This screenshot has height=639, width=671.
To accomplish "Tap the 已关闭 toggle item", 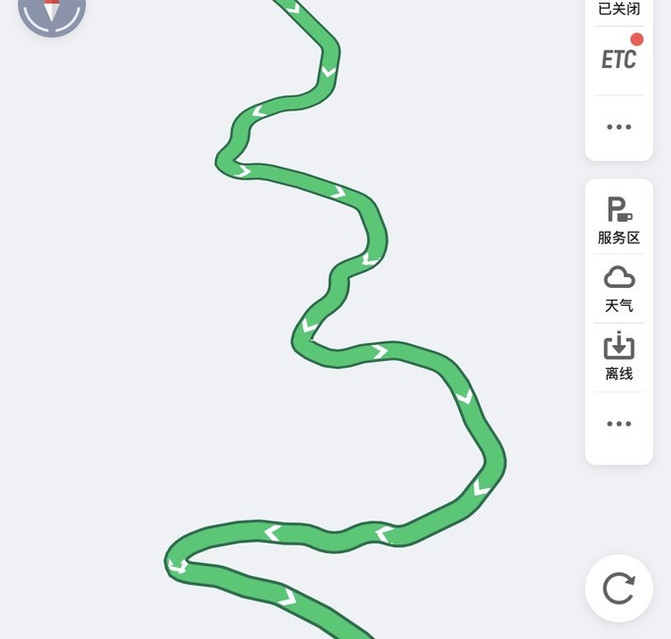I will click(619, 10).
